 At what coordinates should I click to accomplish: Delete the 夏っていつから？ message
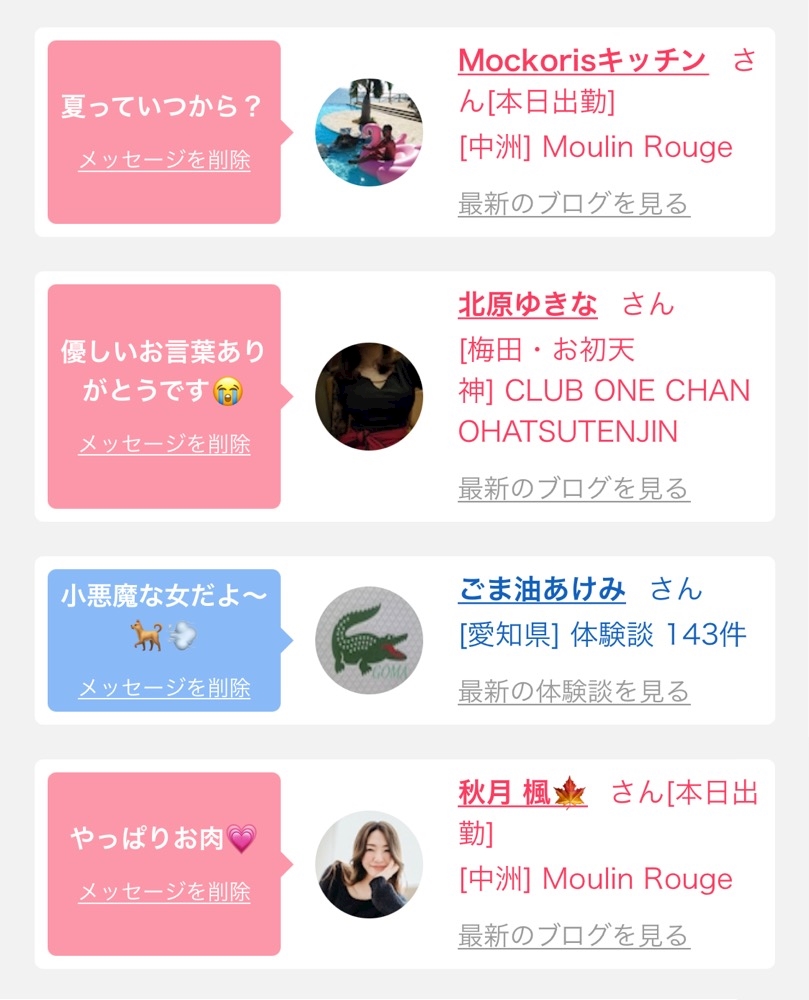pyautogui.click(x=164, y=159)
